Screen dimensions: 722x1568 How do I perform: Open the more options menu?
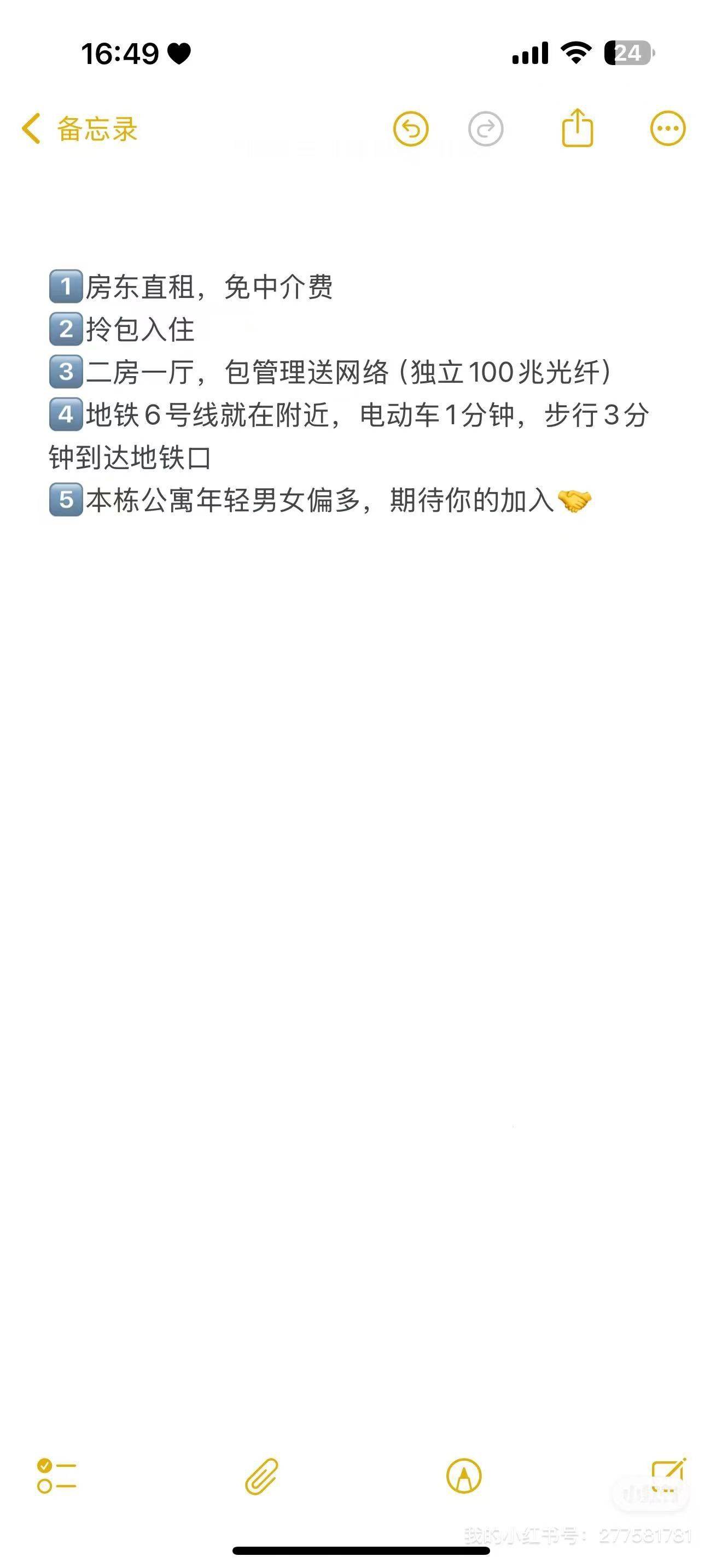(668, 128)
